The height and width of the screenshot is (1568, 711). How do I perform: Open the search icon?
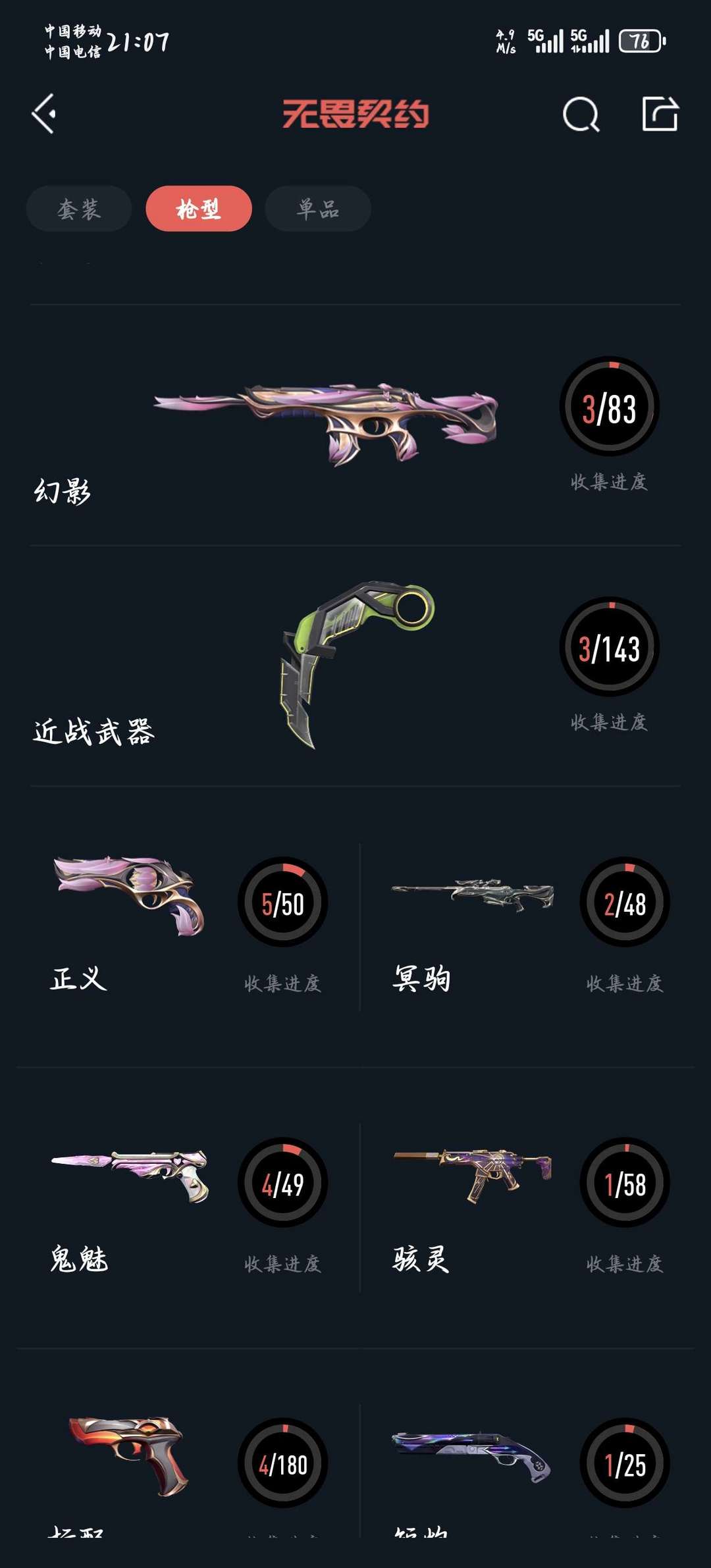coord(581,115)
